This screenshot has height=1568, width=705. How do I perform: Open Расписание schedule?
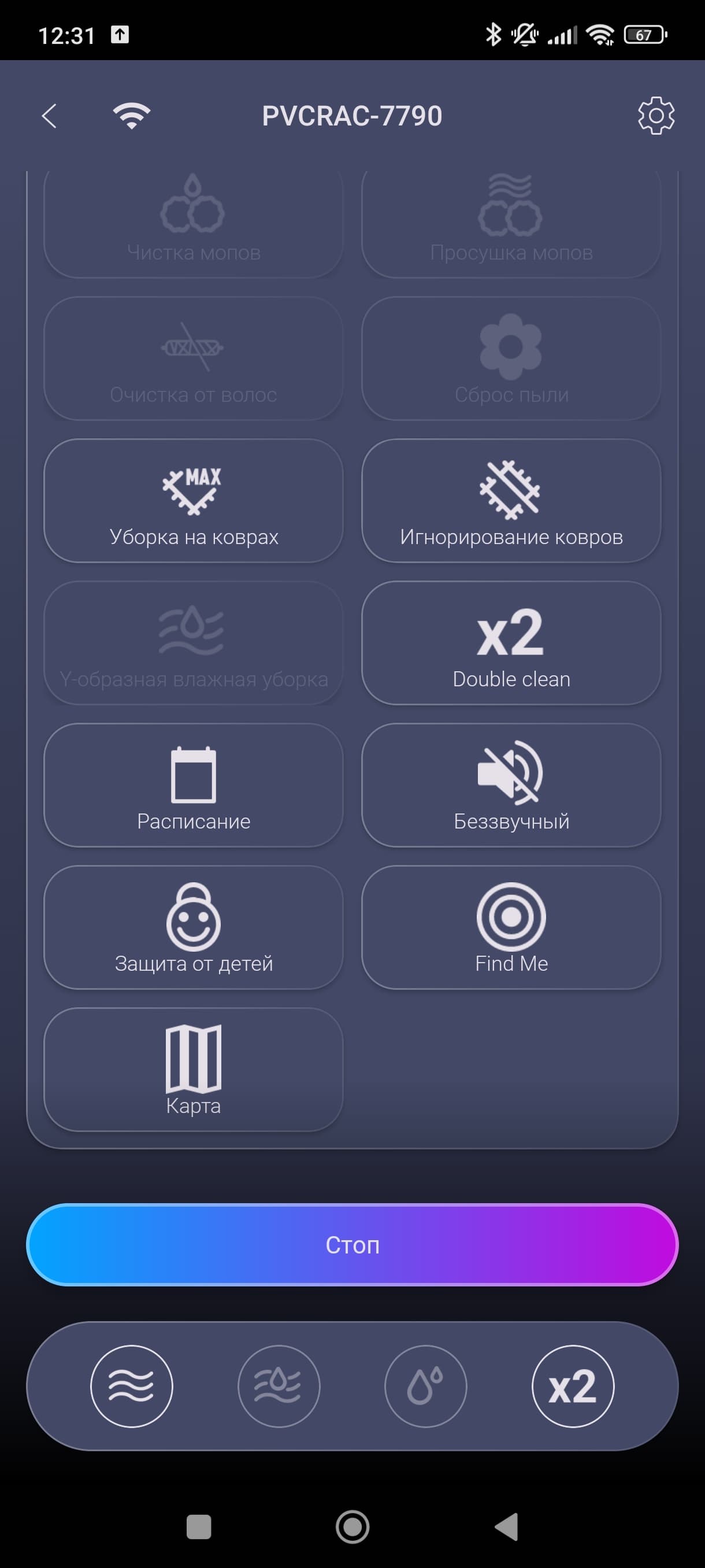[194, 785]
